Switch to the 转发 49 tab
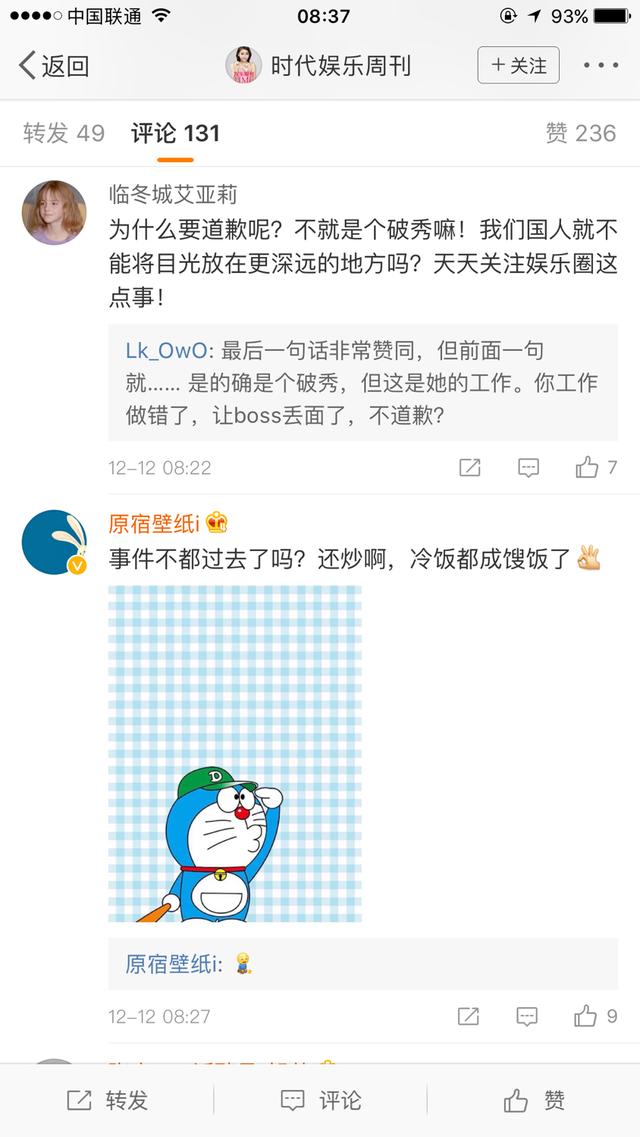 coord(64,133)
